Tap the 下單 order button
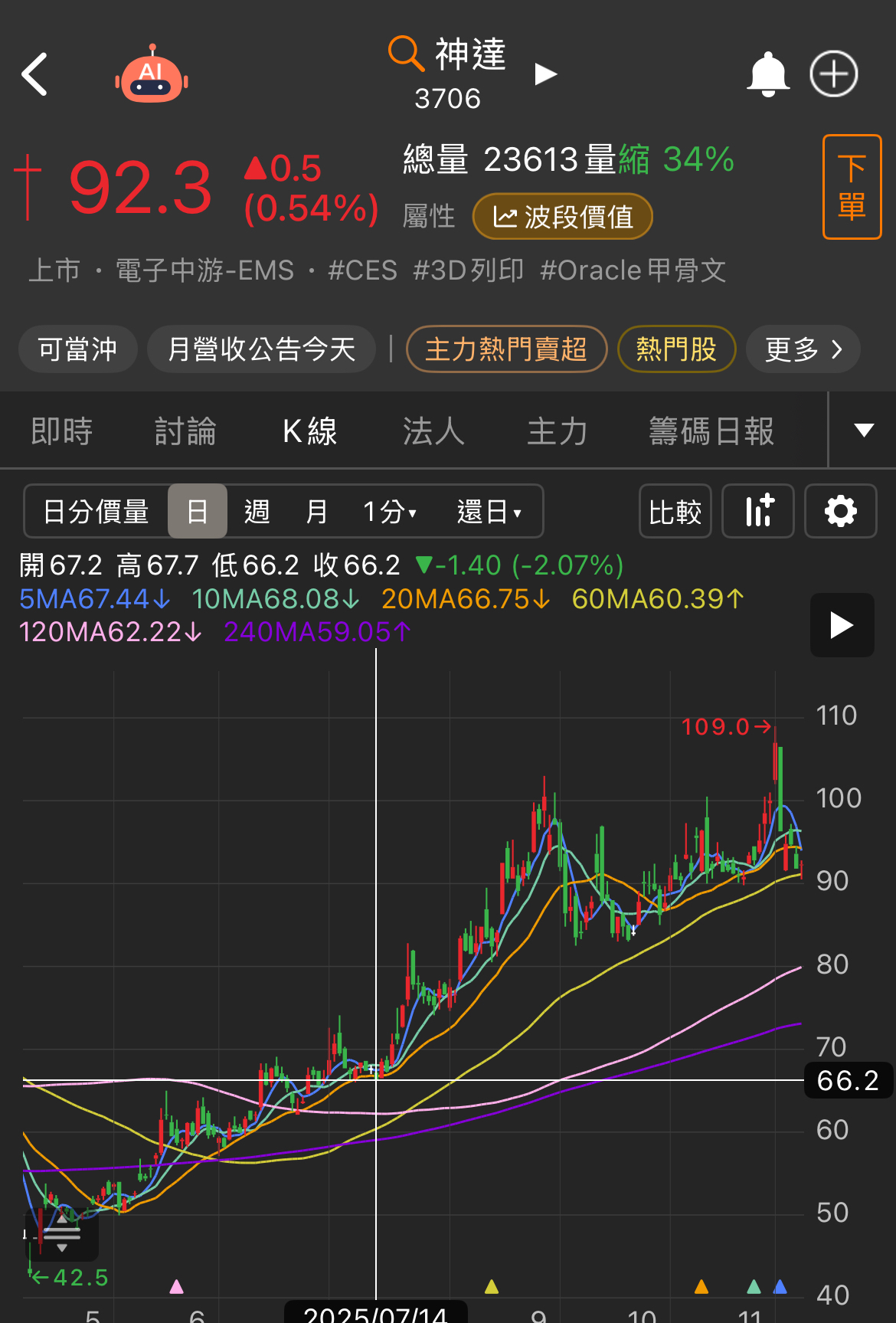 tap(852, 187)
